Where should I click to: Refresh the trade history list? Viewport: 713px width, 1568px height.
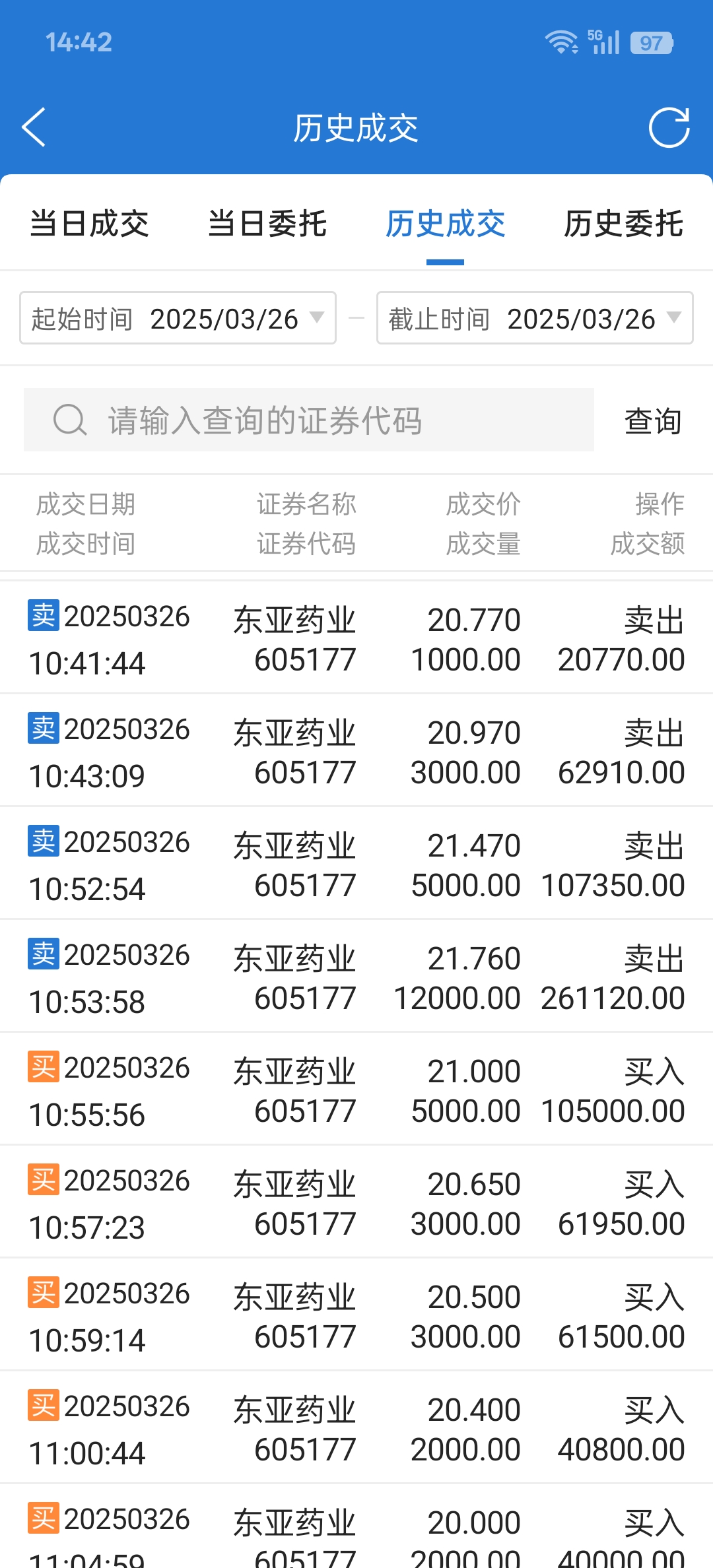[669, 127]
